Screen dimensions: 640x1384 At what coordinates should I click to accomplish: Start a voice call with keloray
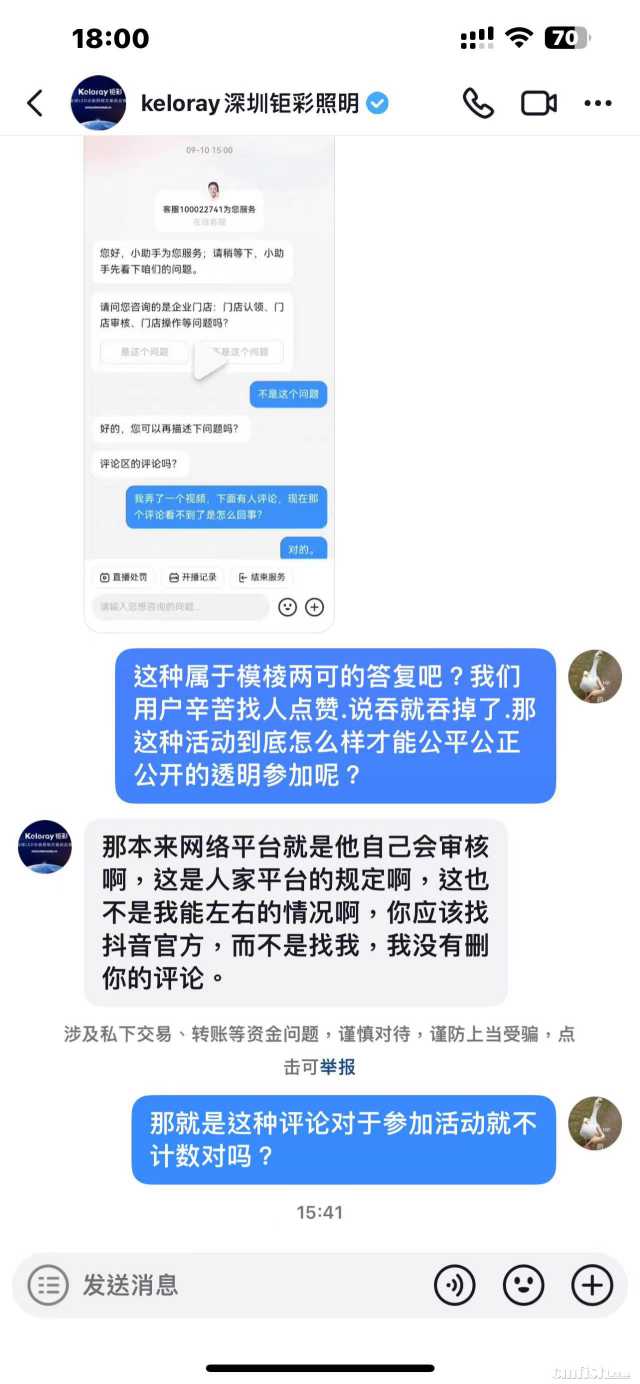(478, 103)
